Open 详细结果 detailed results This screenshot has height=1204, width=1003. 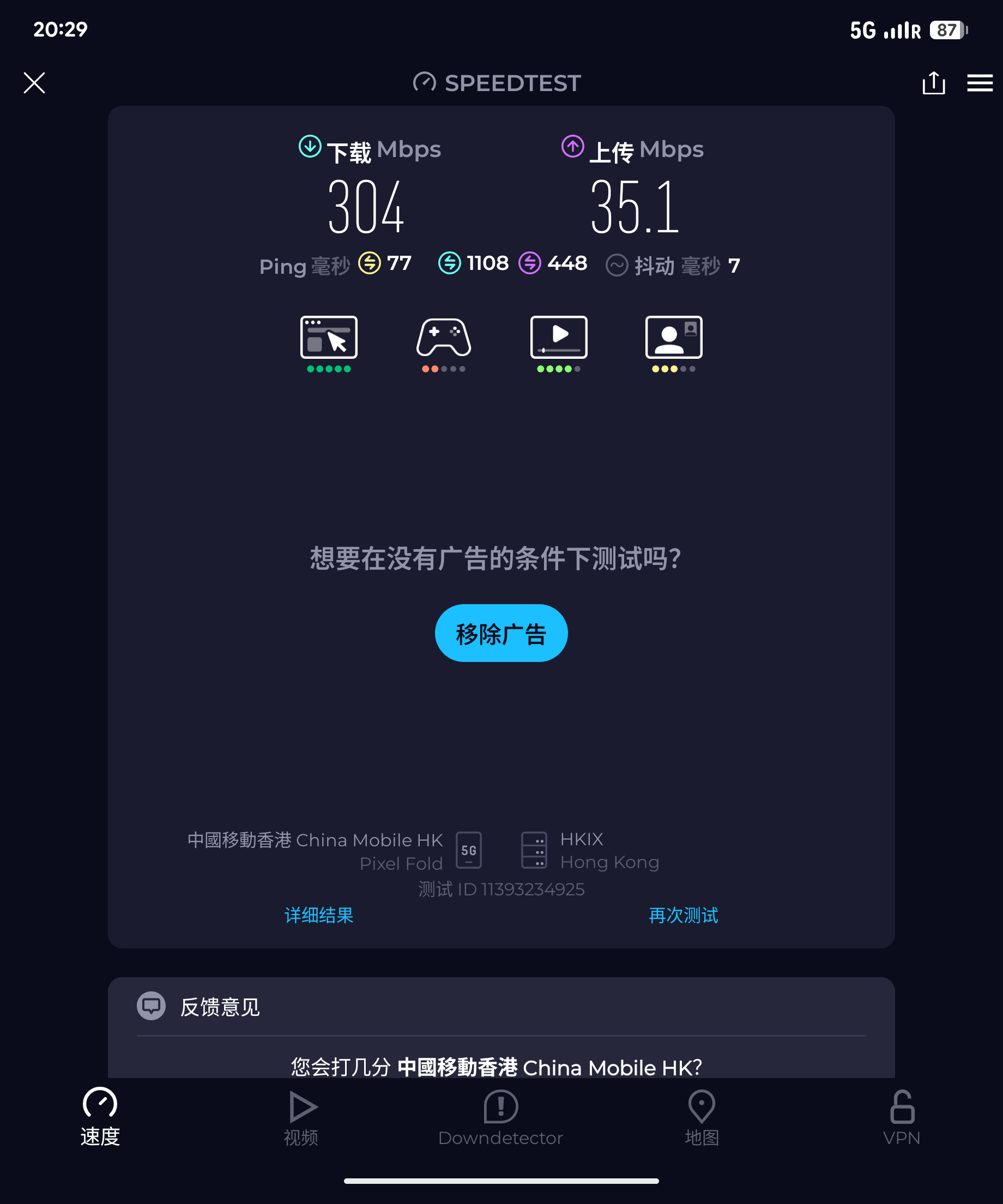coord(318,916)
